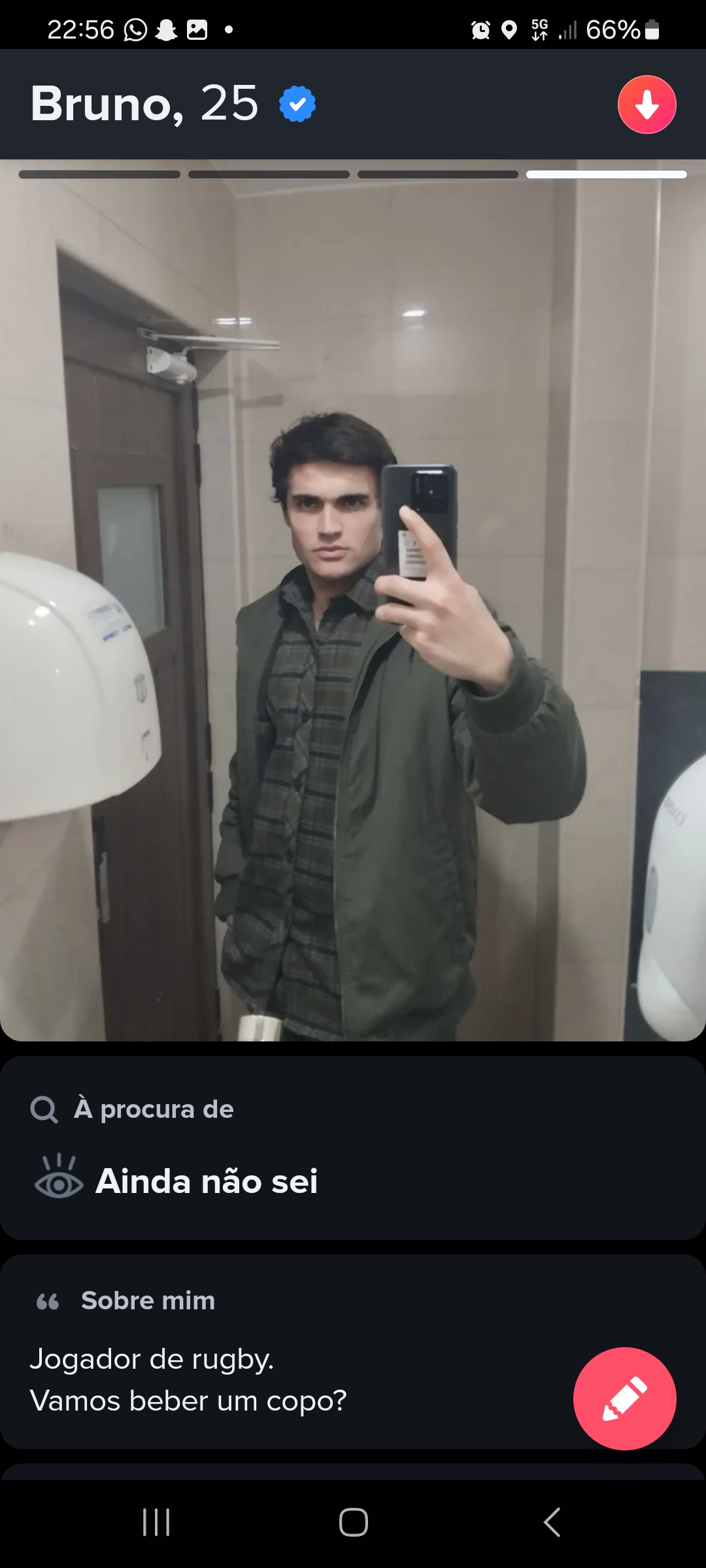706x1568 pixels.
Task: Tap the profile photo to change picture
Action: point(353,600)
